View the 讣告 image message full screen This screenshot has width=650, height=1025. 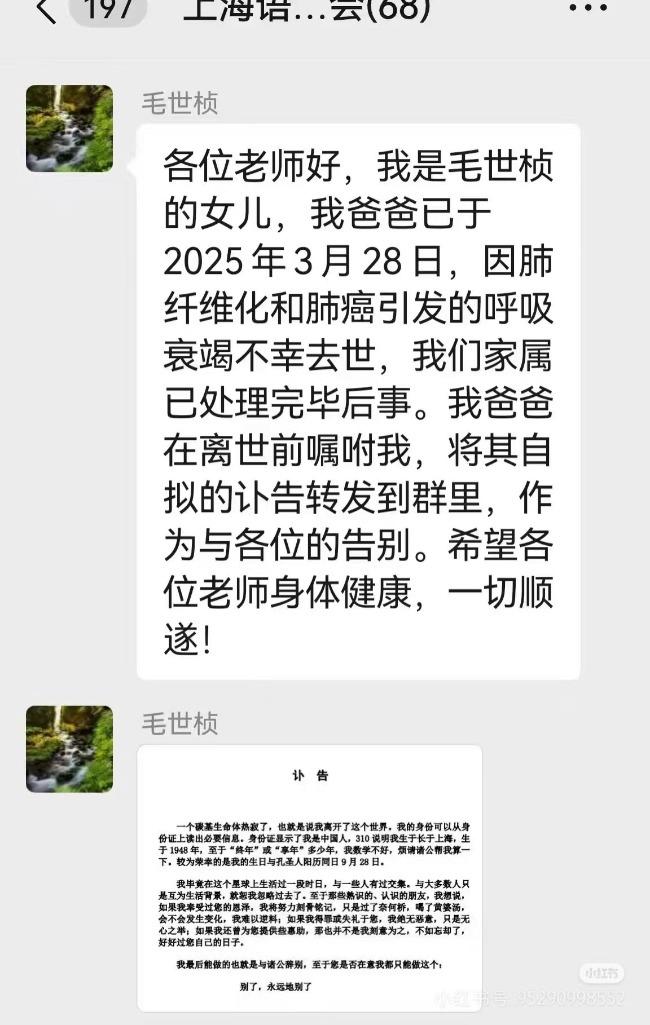[x=309, y=877]
